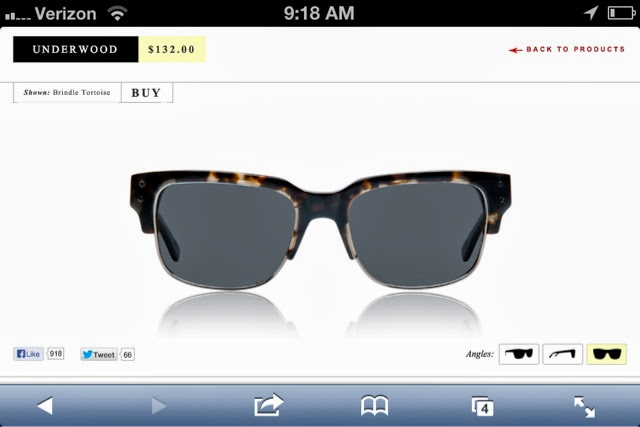Tweet about these sunglasses
The image size is (640, 427).
(98, 354)
